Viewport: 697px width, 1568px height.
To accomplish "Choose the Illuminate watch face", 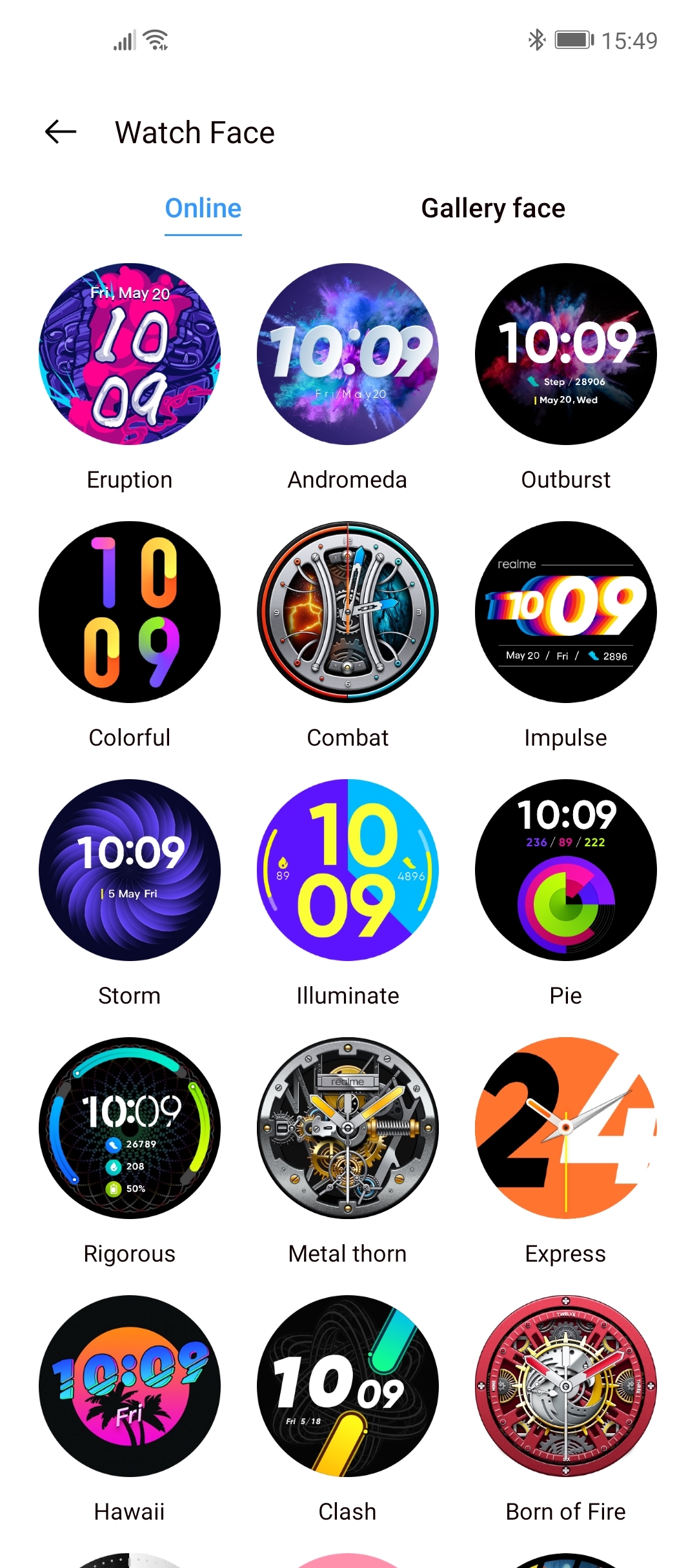I will [348, 870].
